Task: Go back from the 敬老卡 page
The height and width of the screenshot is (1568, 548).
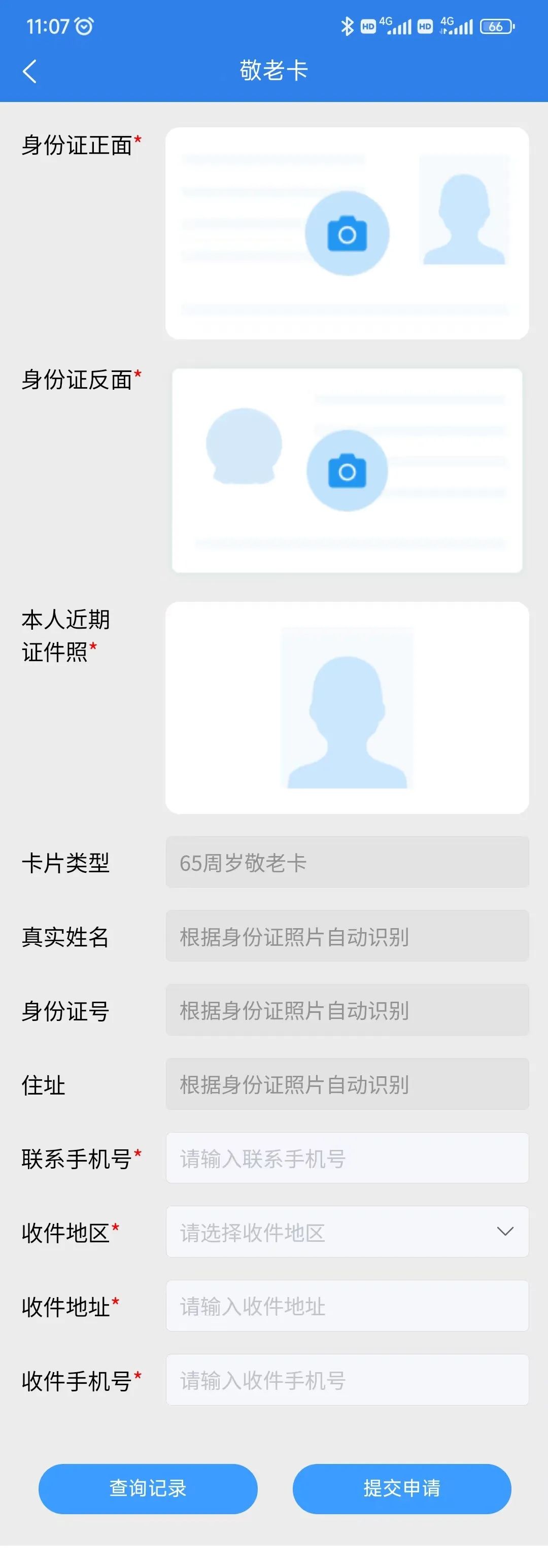Action: 29,71
